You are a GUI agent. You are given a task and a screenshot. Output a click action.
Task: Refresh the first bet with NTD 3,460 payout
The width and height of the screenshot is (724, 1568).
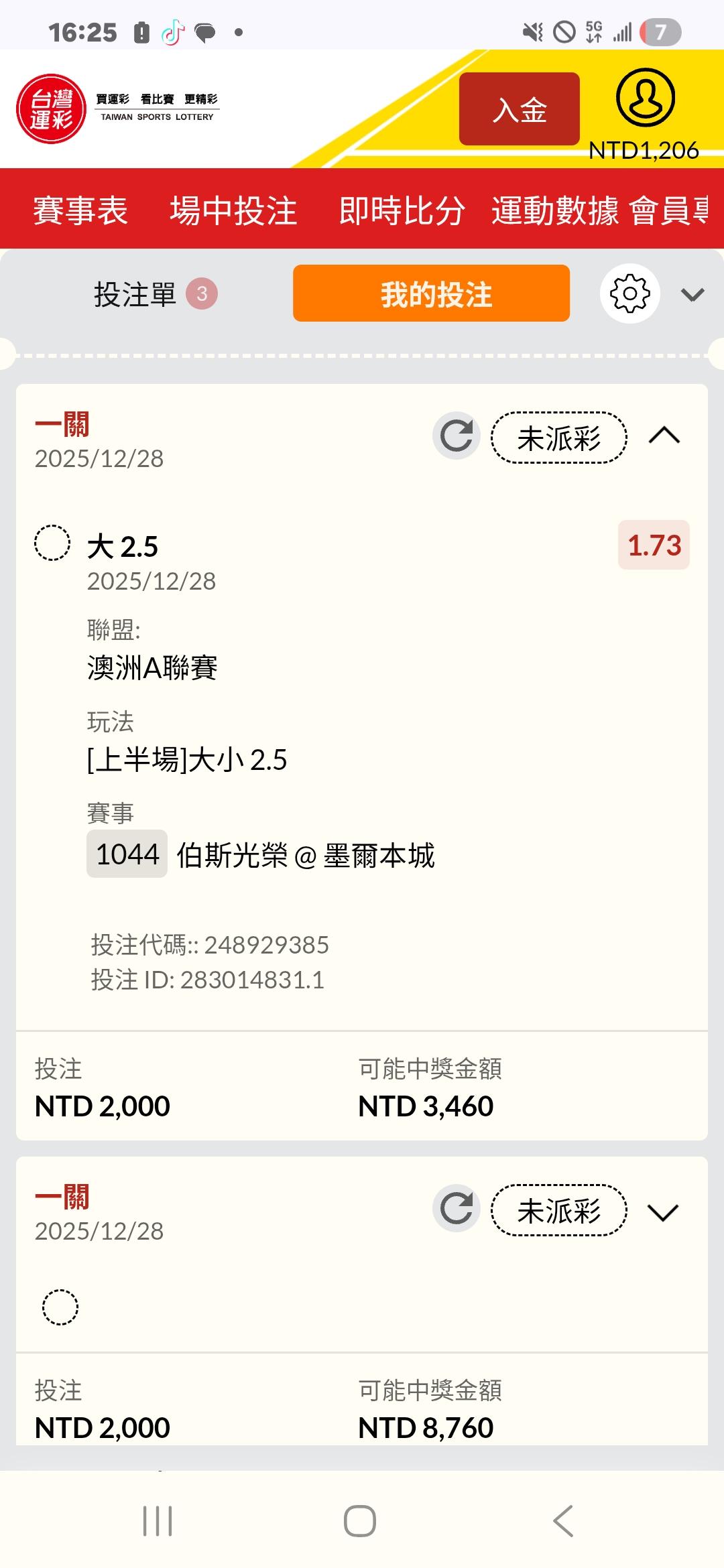(457, 436)
